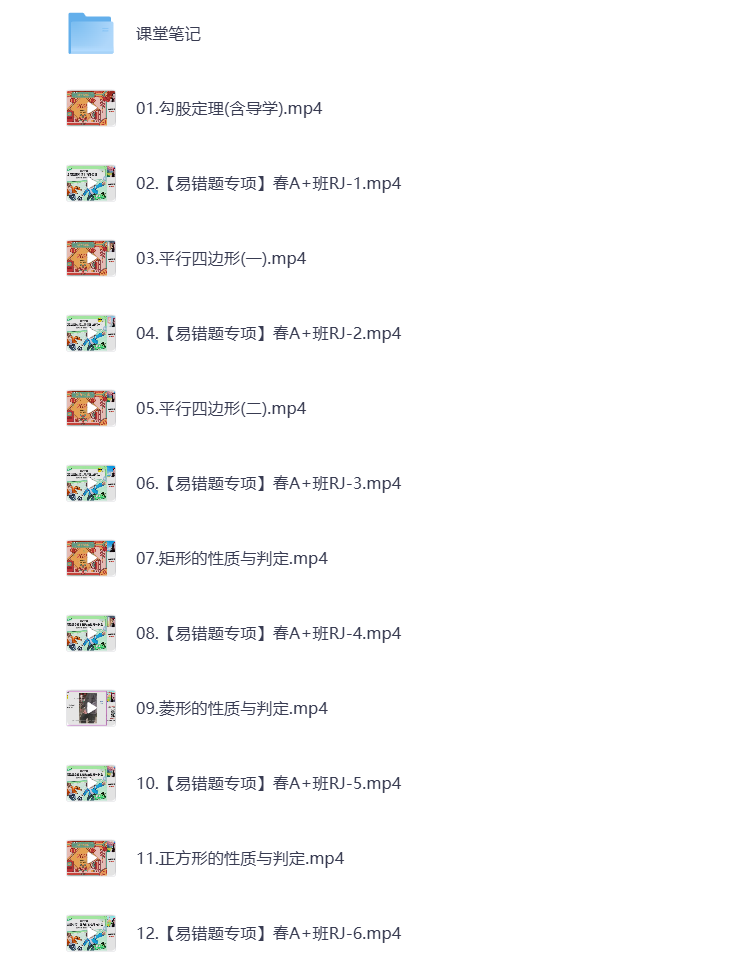Select 04.【易错题专项】春A+班RJ-2.mp4
The width and height of the screenshot is (739, 963).
tap(268, 334)
